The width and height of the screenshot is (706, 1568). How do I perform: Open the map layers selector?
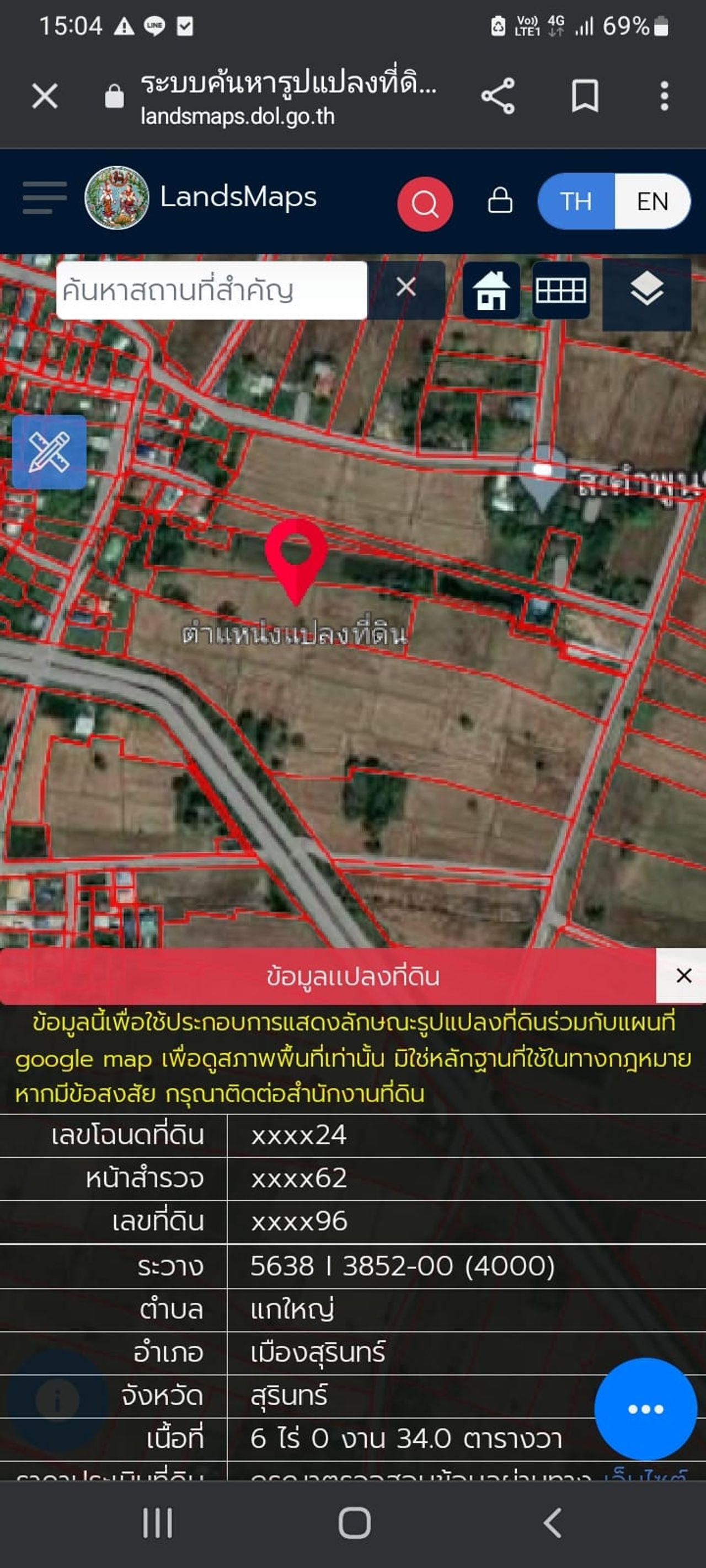[646, 291]
